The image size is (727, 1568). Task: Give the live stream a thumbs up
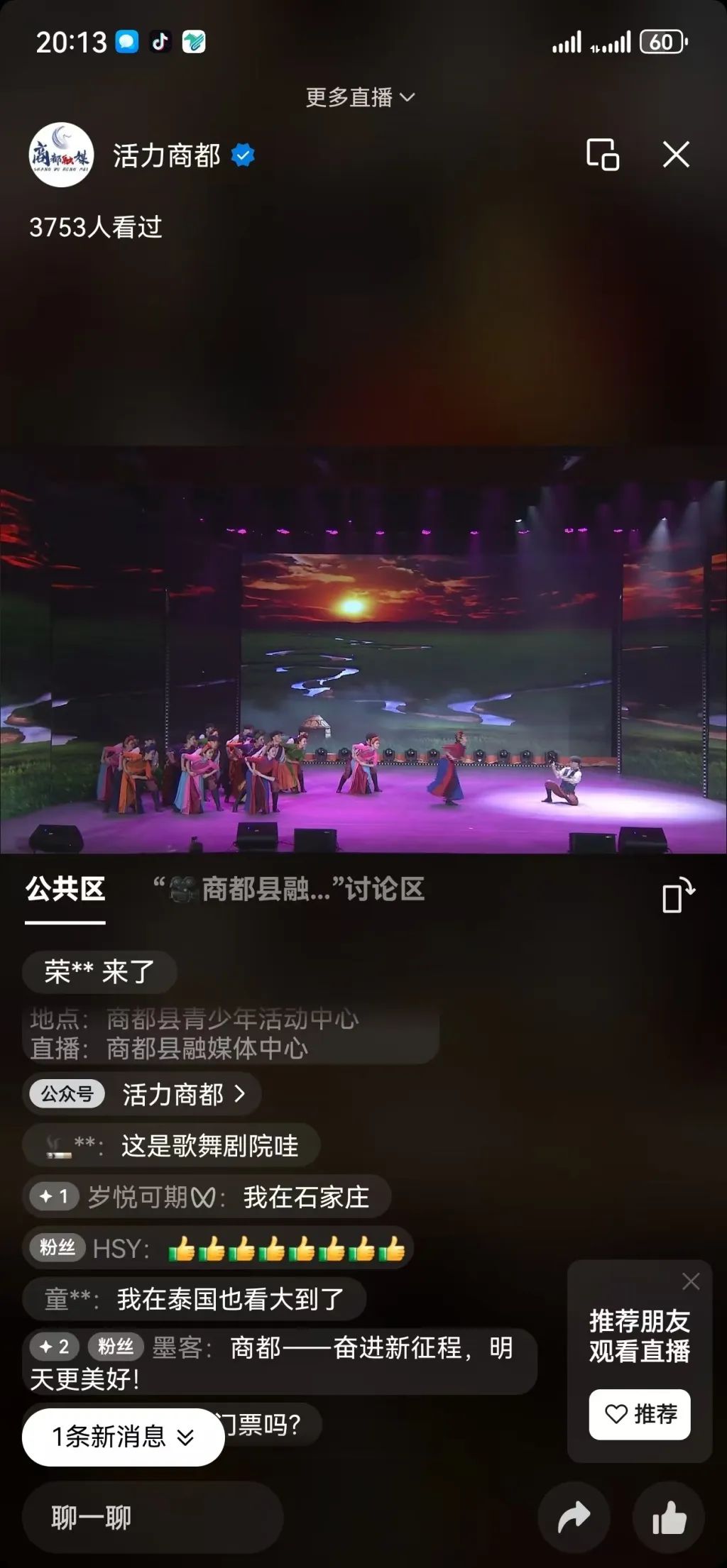(669, 1518)
